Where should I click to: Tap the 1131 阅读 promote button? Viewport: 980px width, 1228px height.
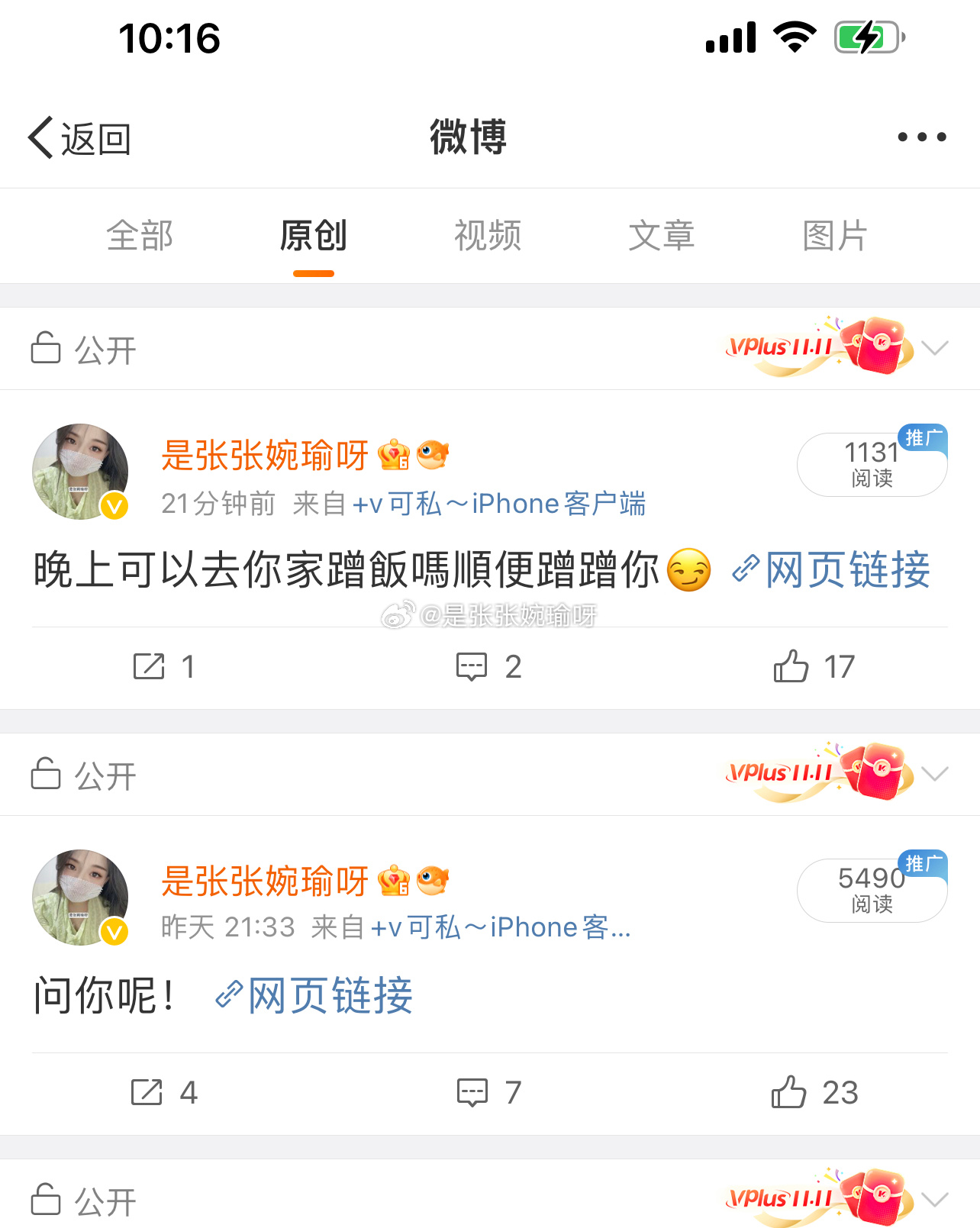pyautogui.click(x=872, y=464)
